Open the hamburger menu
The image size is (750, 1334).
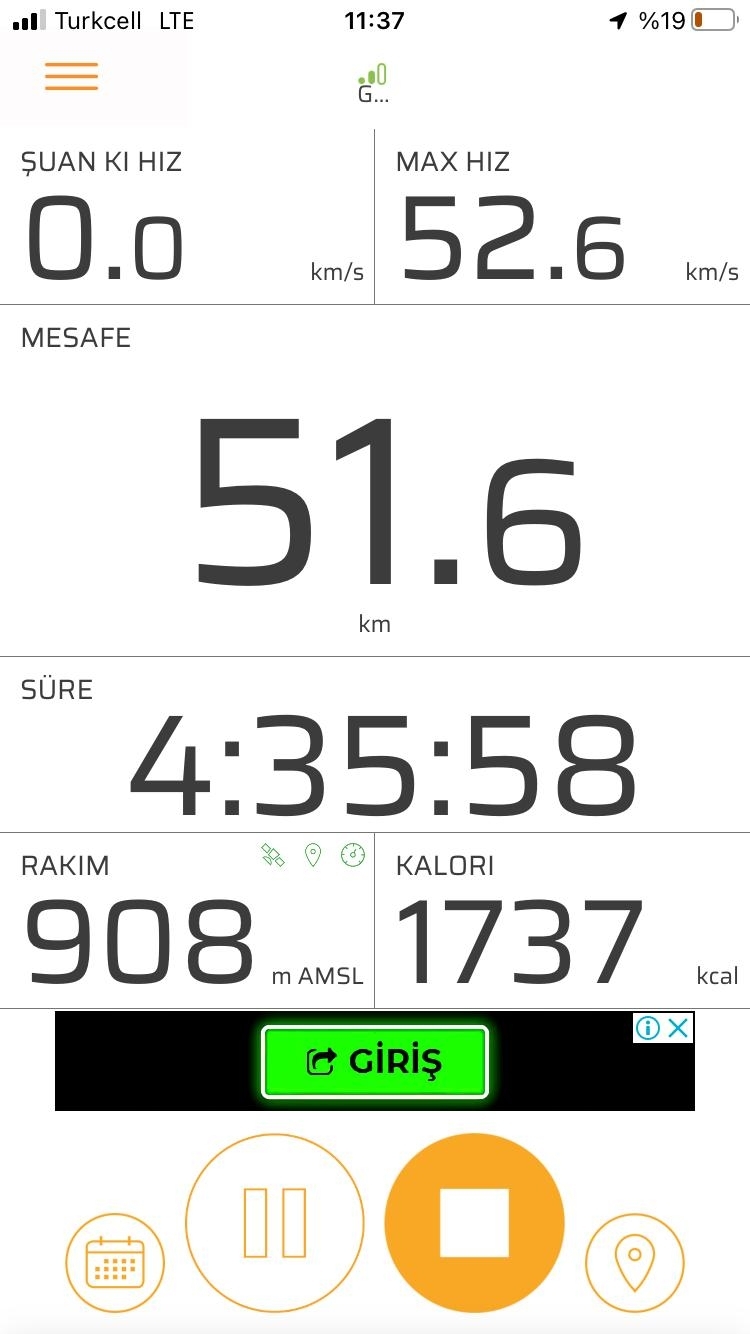point(71,77)
